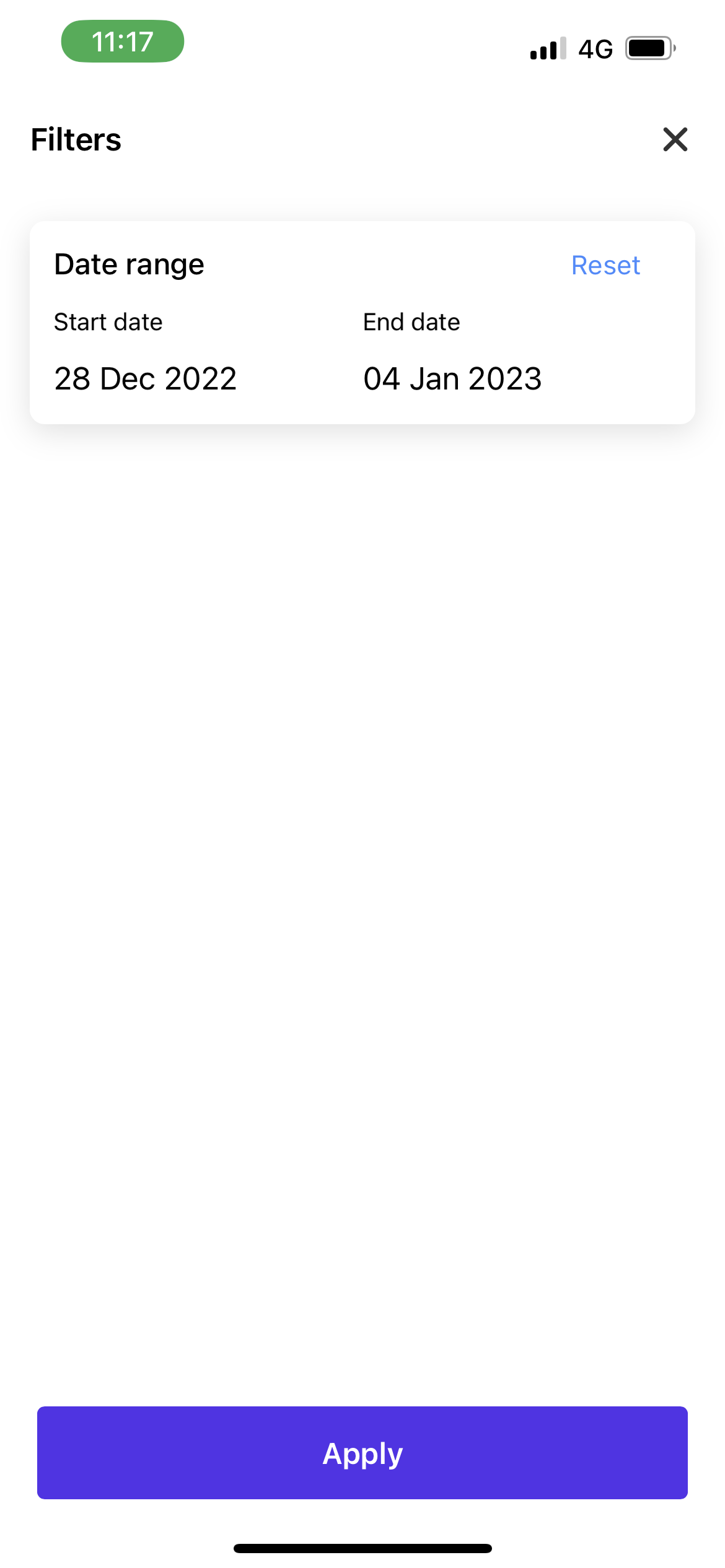Change end date 04 Jan 2023
The image size is (725, 1568).
(452, 378)
